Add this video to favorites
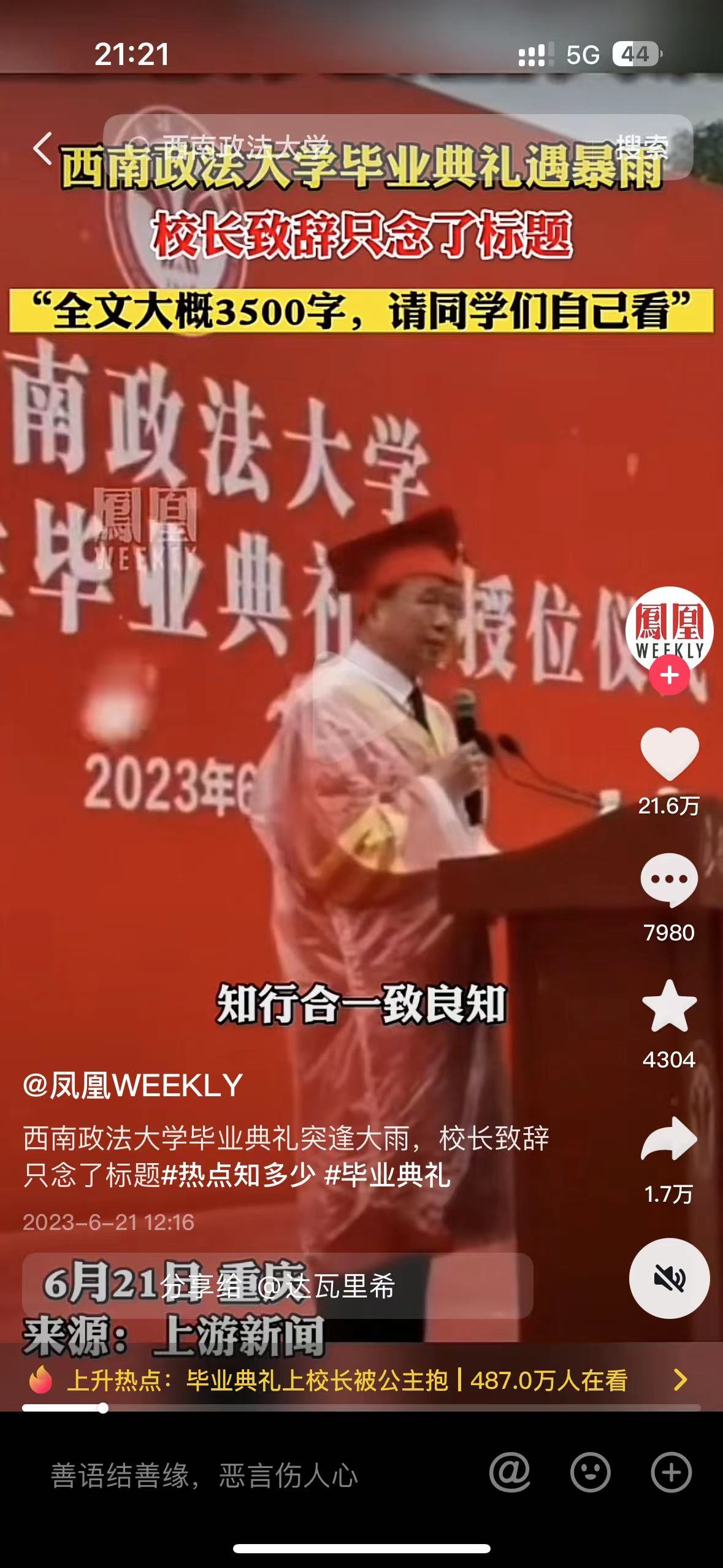This screenshot has height=1568, width=723. point(669,1007)
